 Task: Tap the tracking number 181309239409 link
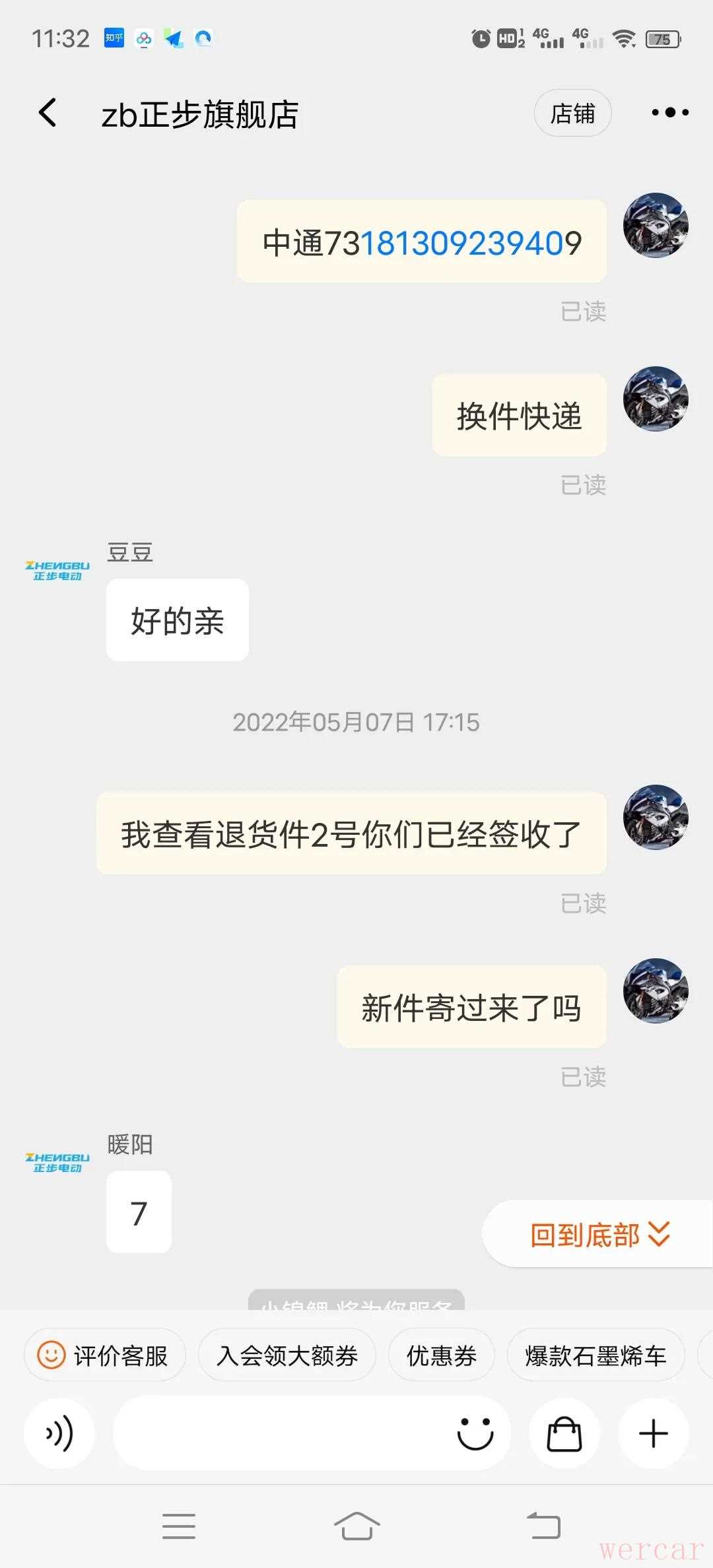click(471, 244)
